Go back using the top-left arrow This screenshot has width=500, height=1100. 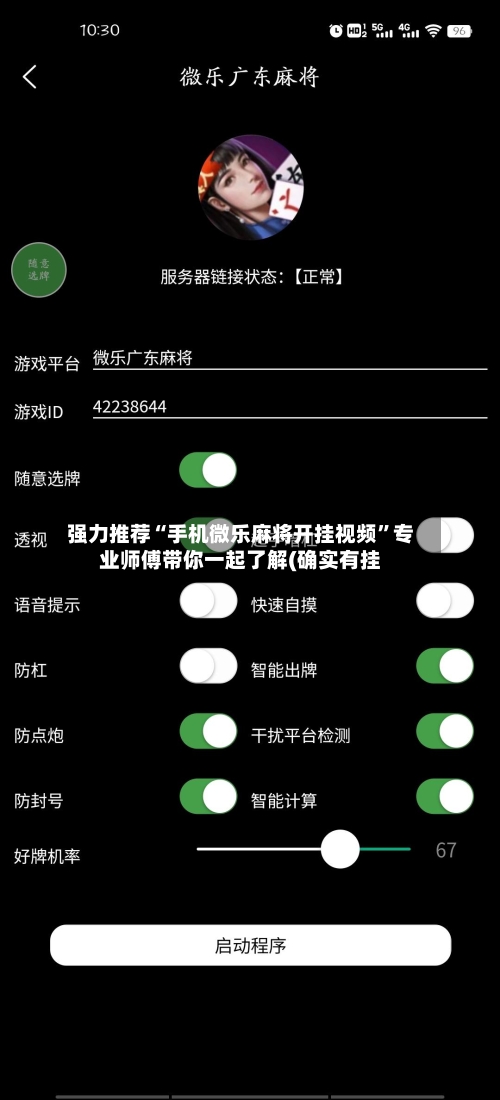pos(29,76)
